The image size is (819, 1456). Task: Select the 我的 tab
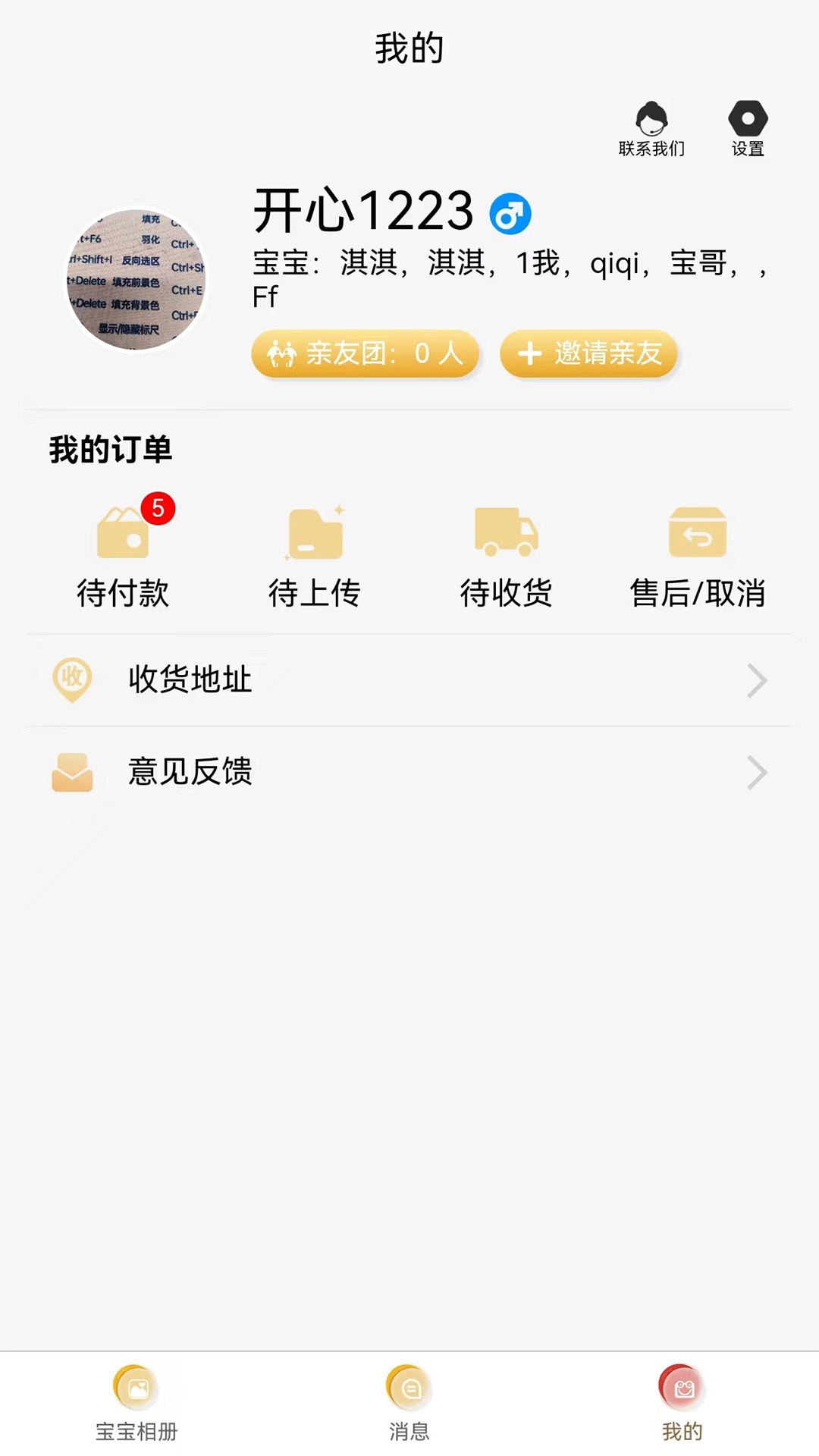pyautogui.click(x=682, y=1403)
